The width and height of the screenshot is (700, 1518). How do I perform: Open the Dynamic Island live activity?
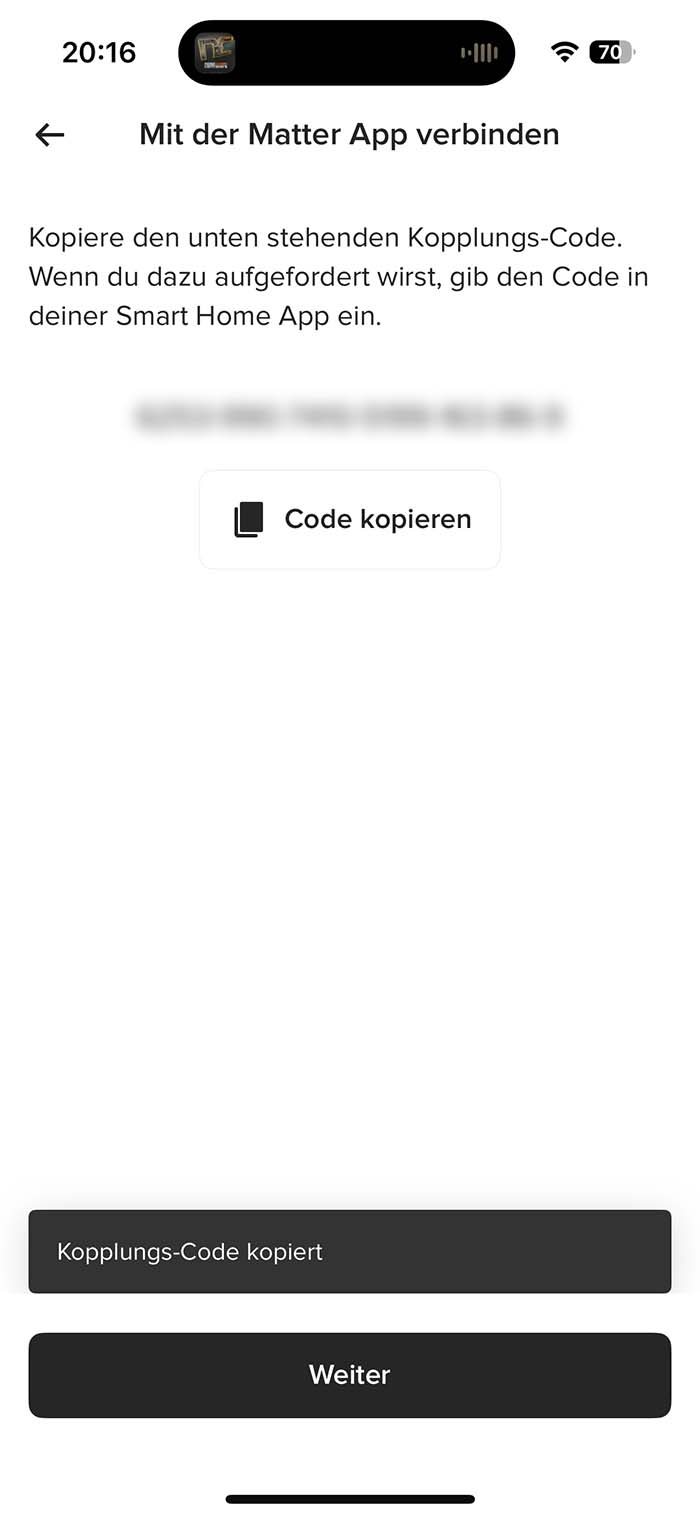[x=346, y=53]
